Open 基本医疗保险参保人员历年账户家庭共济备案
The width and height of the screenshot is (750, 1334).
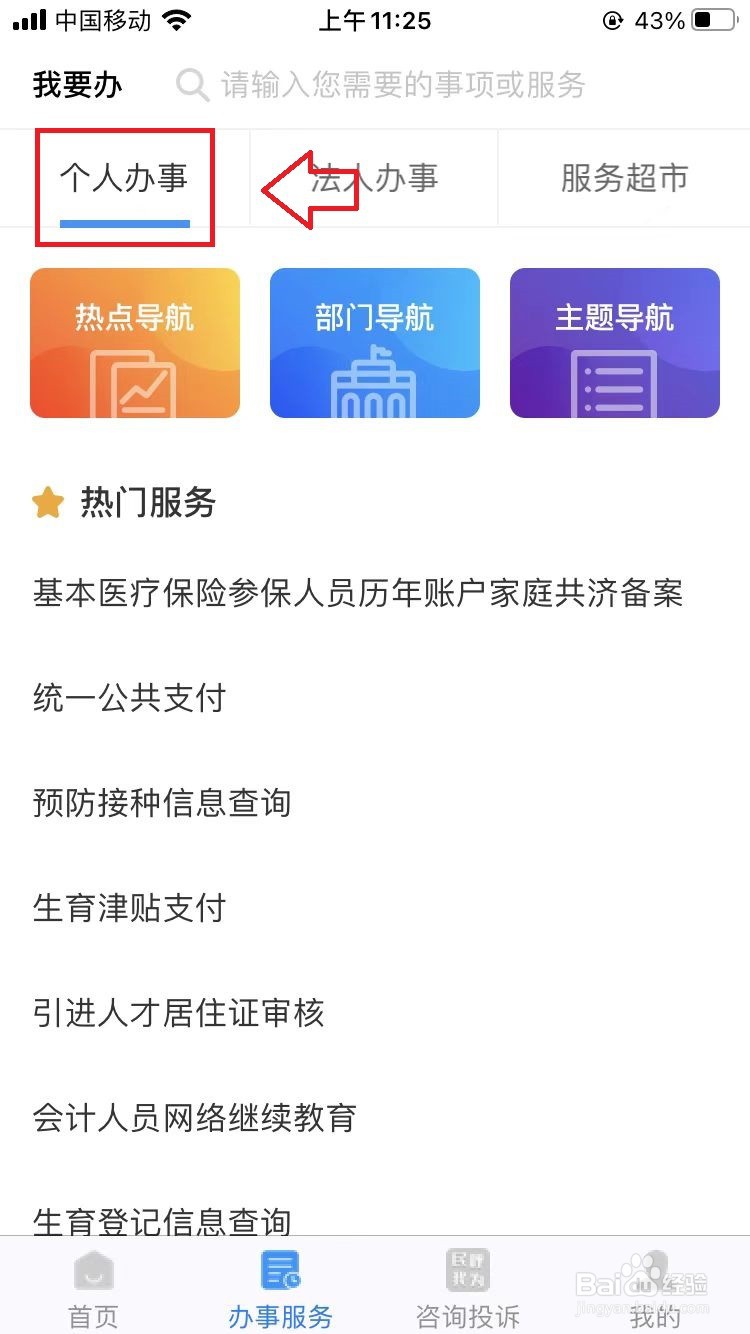pos(358,593)
